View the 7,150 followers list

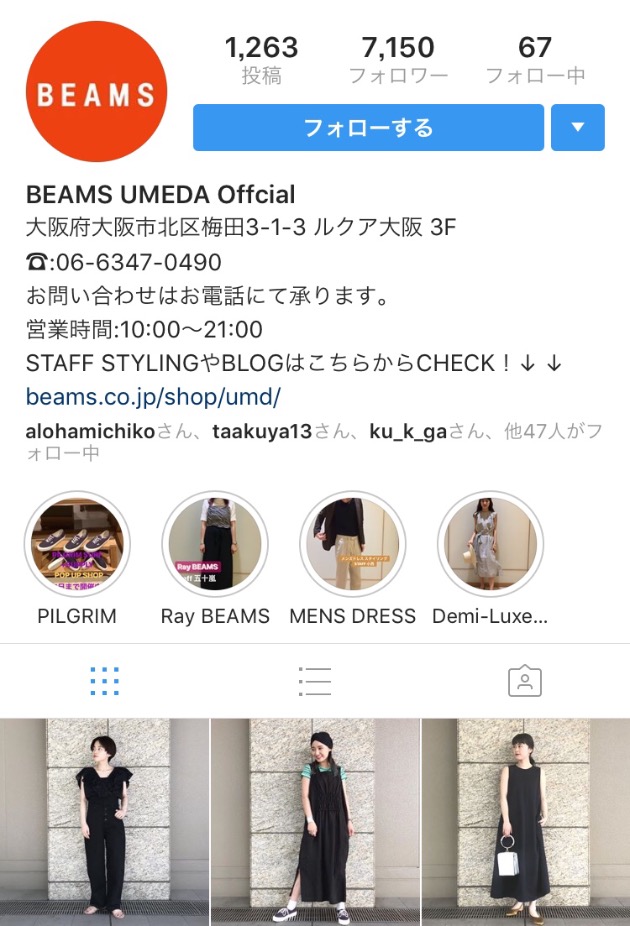pyautogui.click(x=398, y=59)
